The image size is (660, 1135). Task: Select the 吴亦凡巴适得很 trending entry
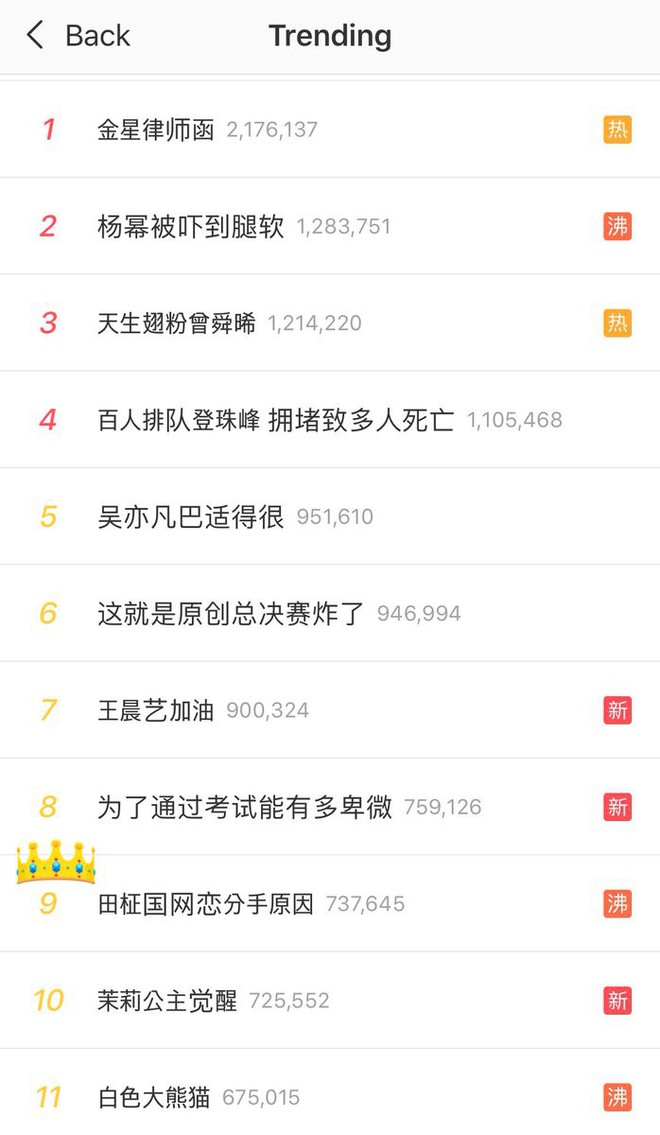click(x=191, y=517)
